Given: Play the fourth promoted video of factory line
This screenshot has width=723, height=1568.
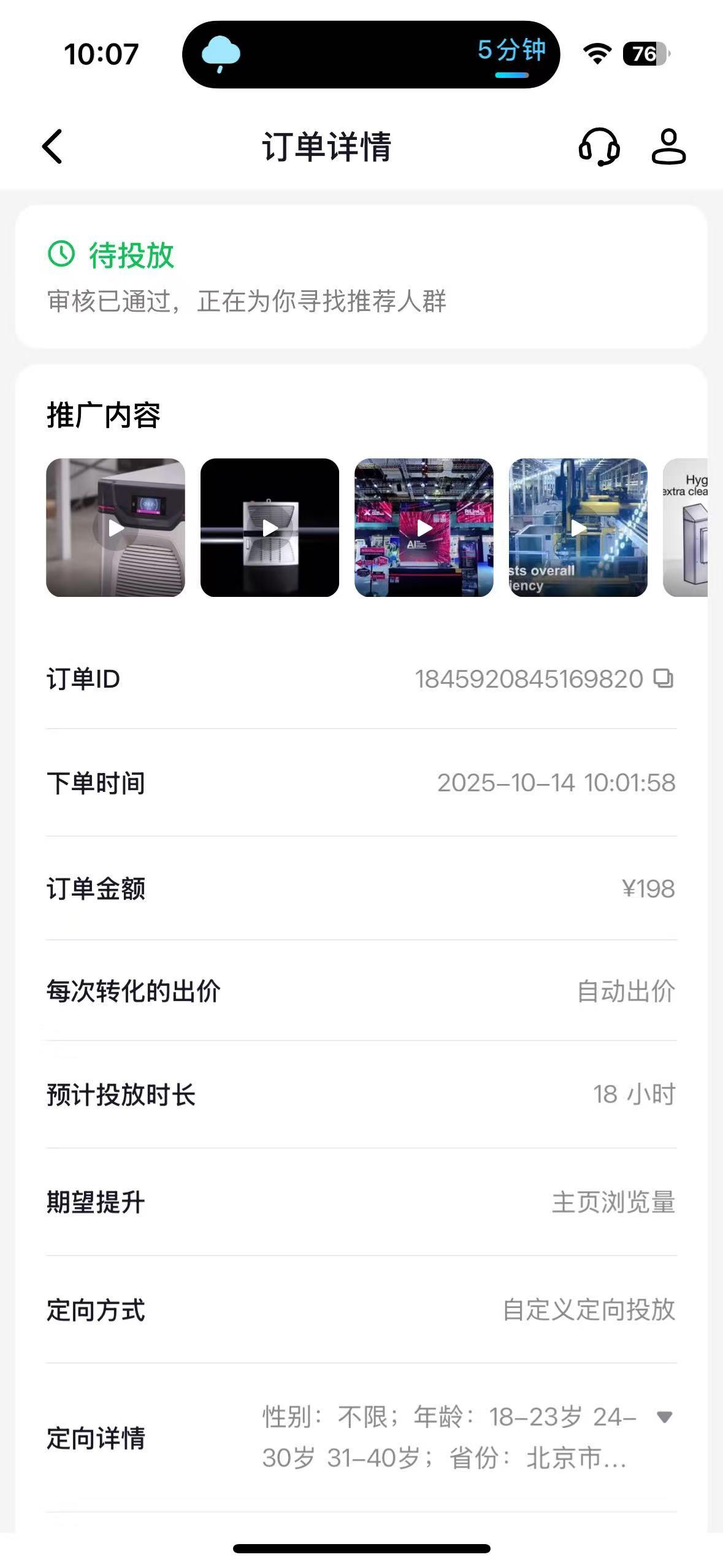Looking at the screenshot, I should [578, 528].
